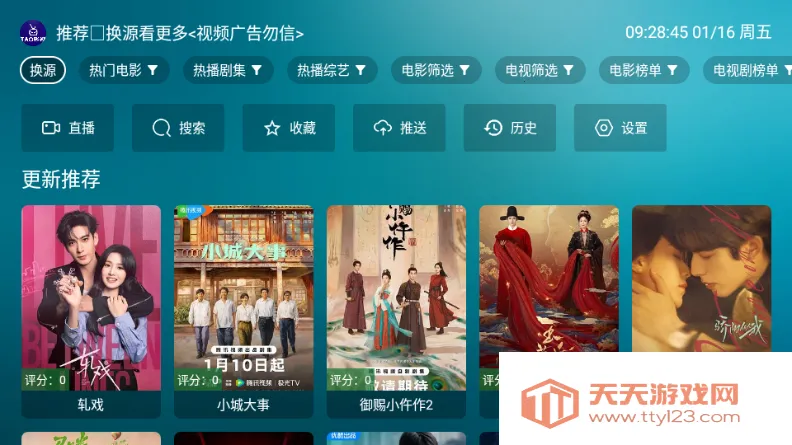This screenshot has height=445, width=792.
Task: Select the 热门电影 filter chip
Action: click(124, 70)
